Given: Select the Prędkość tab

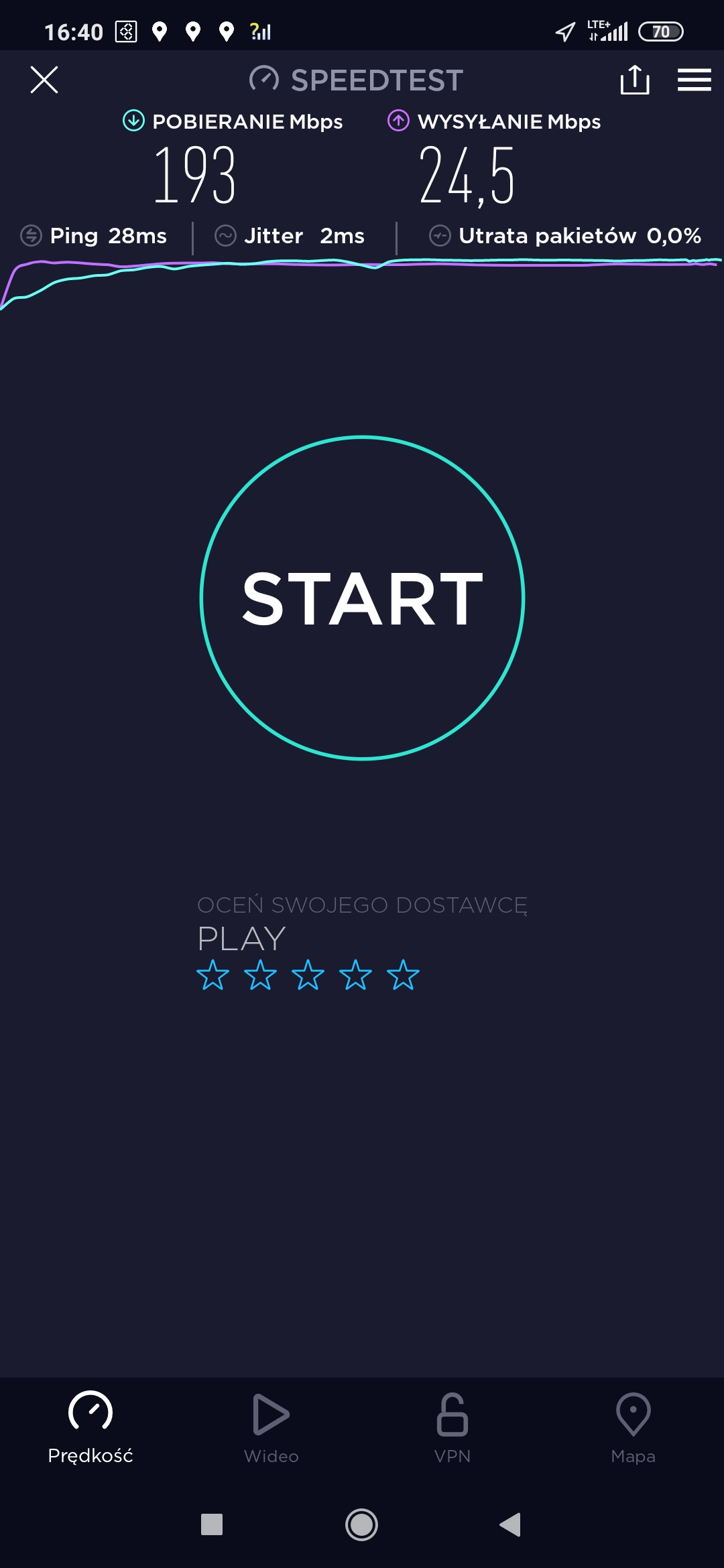Looking at the screenshot, I should coord(90,1427).
